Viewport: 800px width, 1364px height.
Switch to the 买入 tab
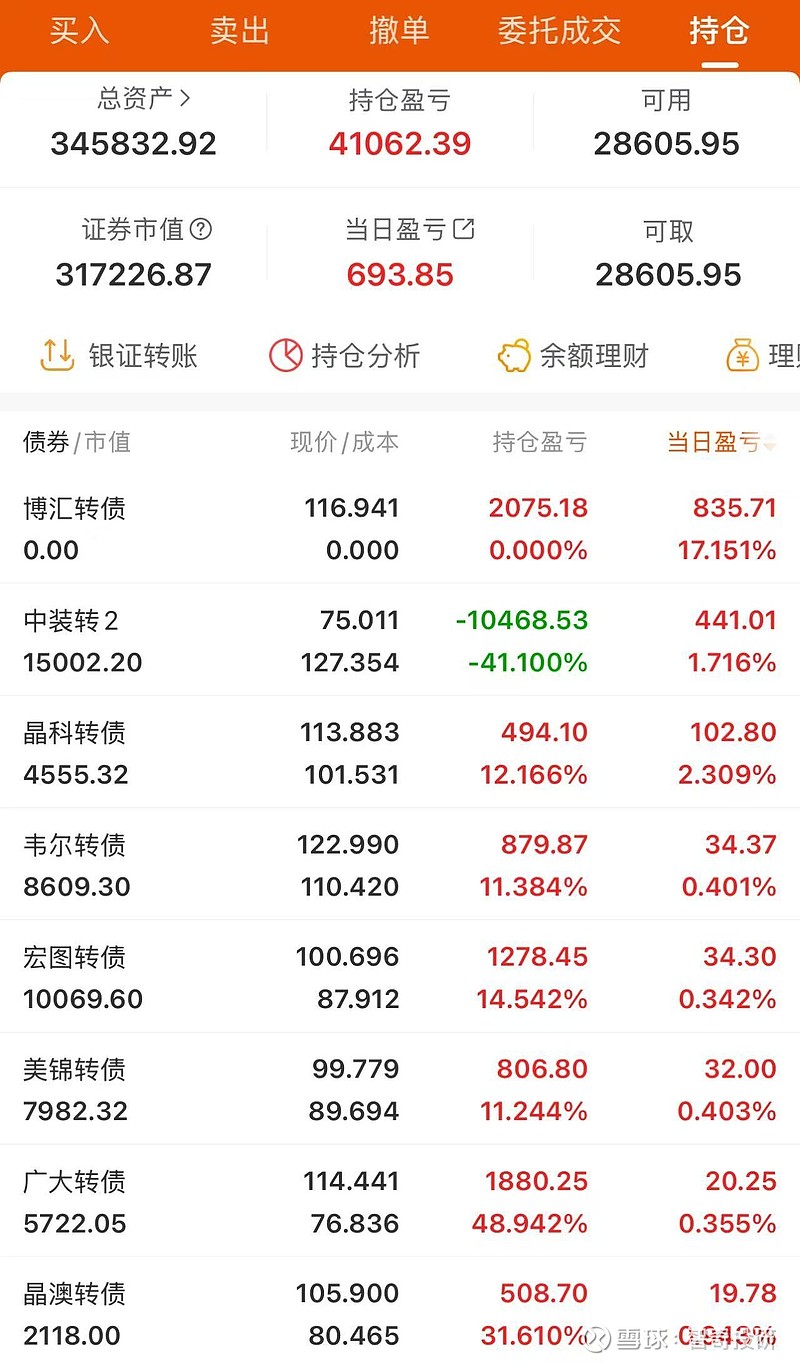79,32
